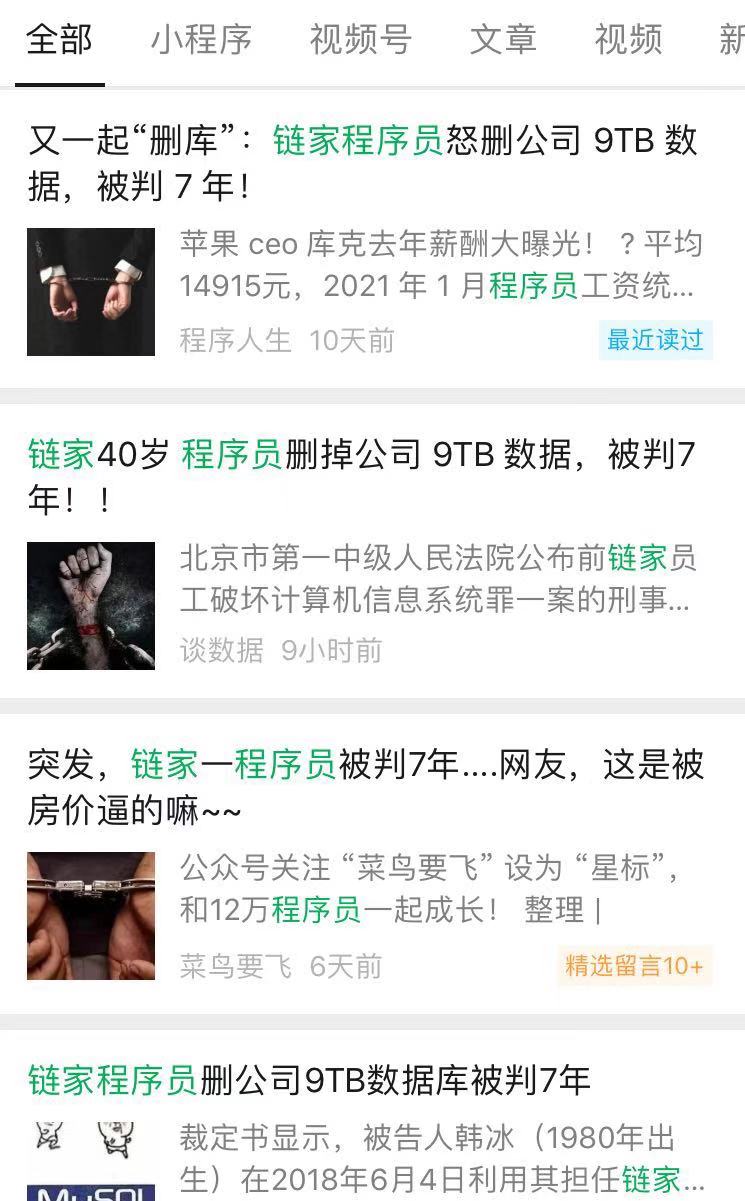Open the 菜鸟要飞 article about 房价
The height and width of the screenshot is (1201, 745).
(x=366, y=788)
